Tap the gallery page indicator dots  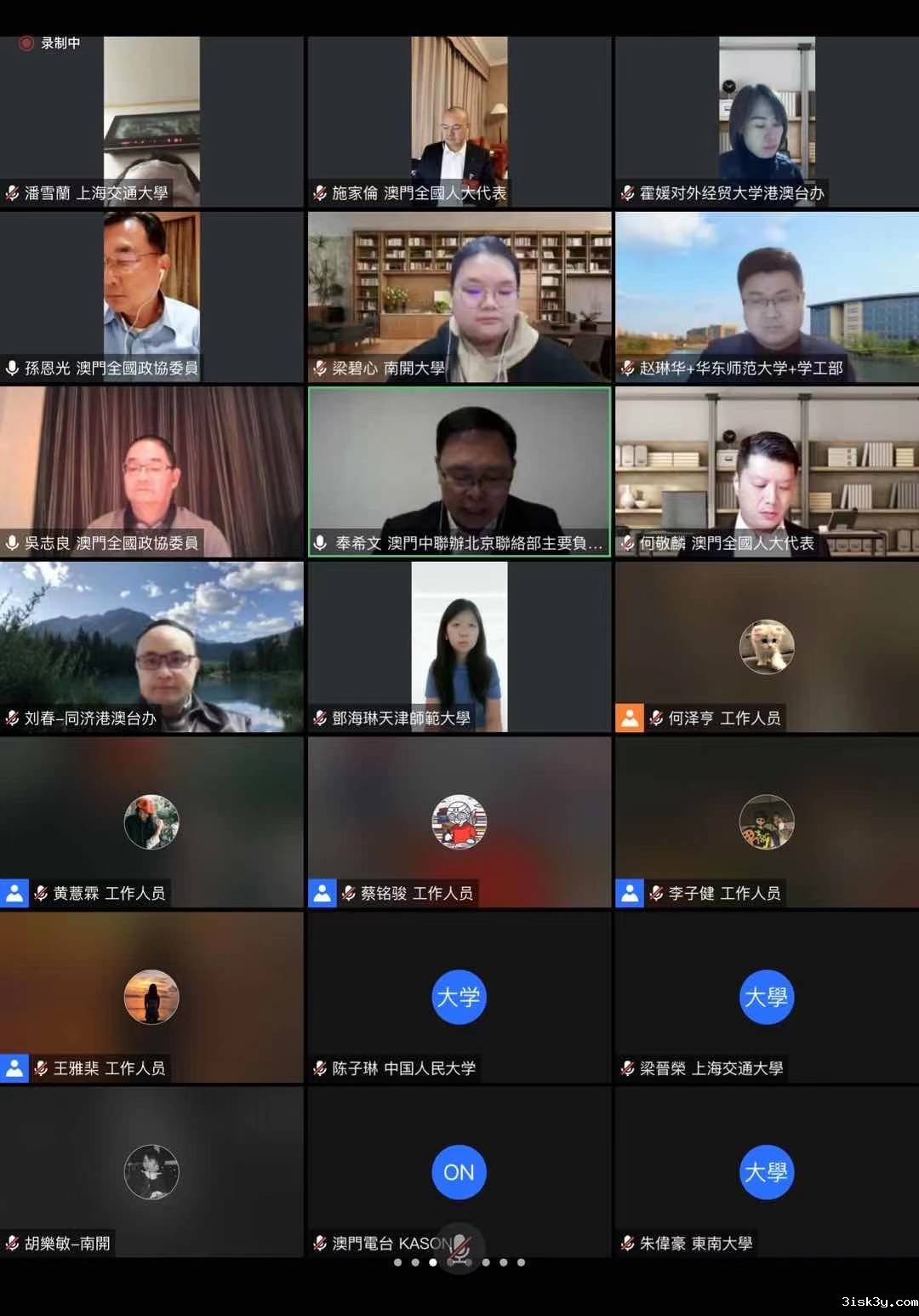coord(459,1262)
